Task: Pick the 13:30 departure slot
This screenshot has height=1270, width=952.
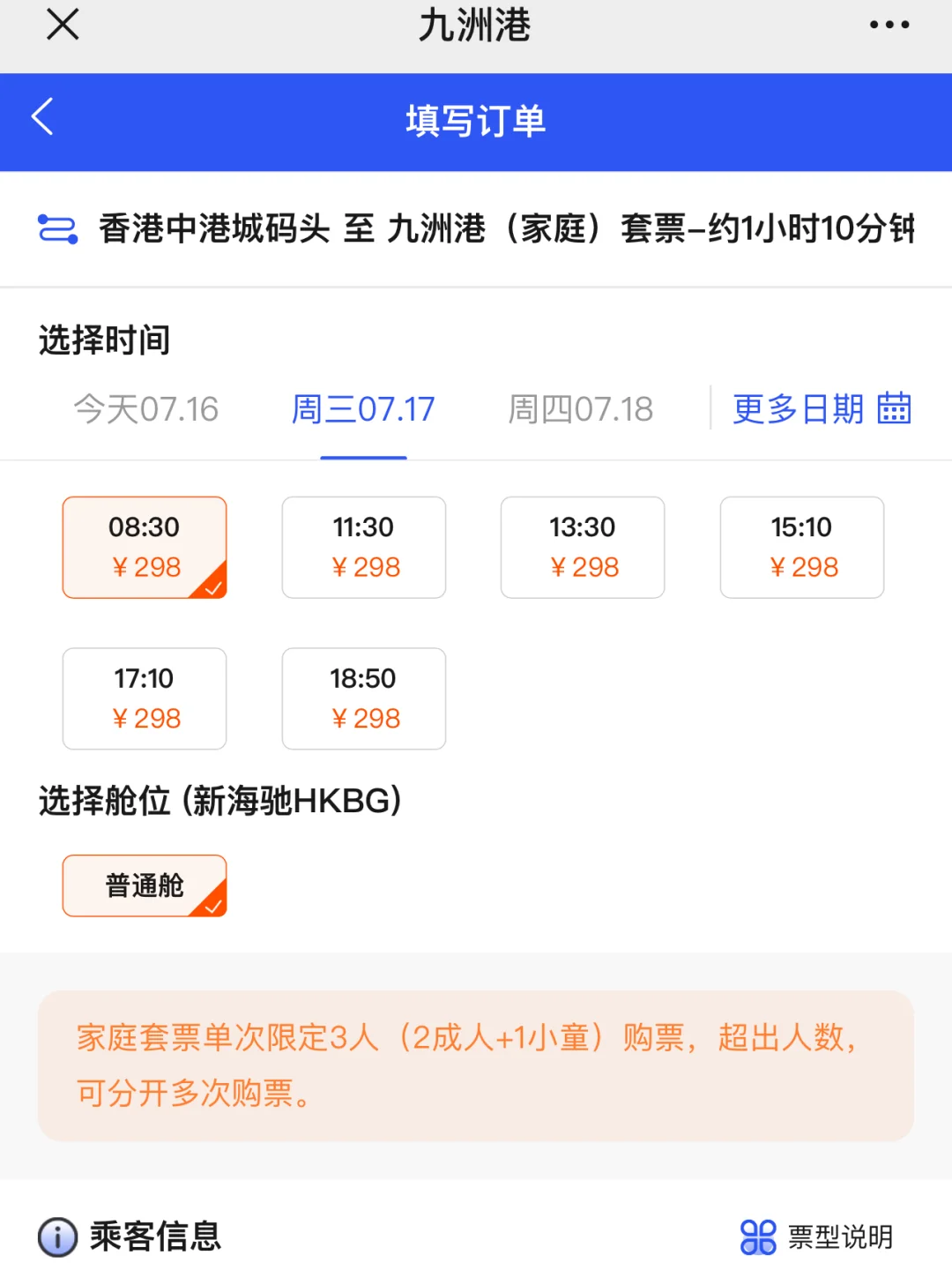Action: tap(583, 548)
